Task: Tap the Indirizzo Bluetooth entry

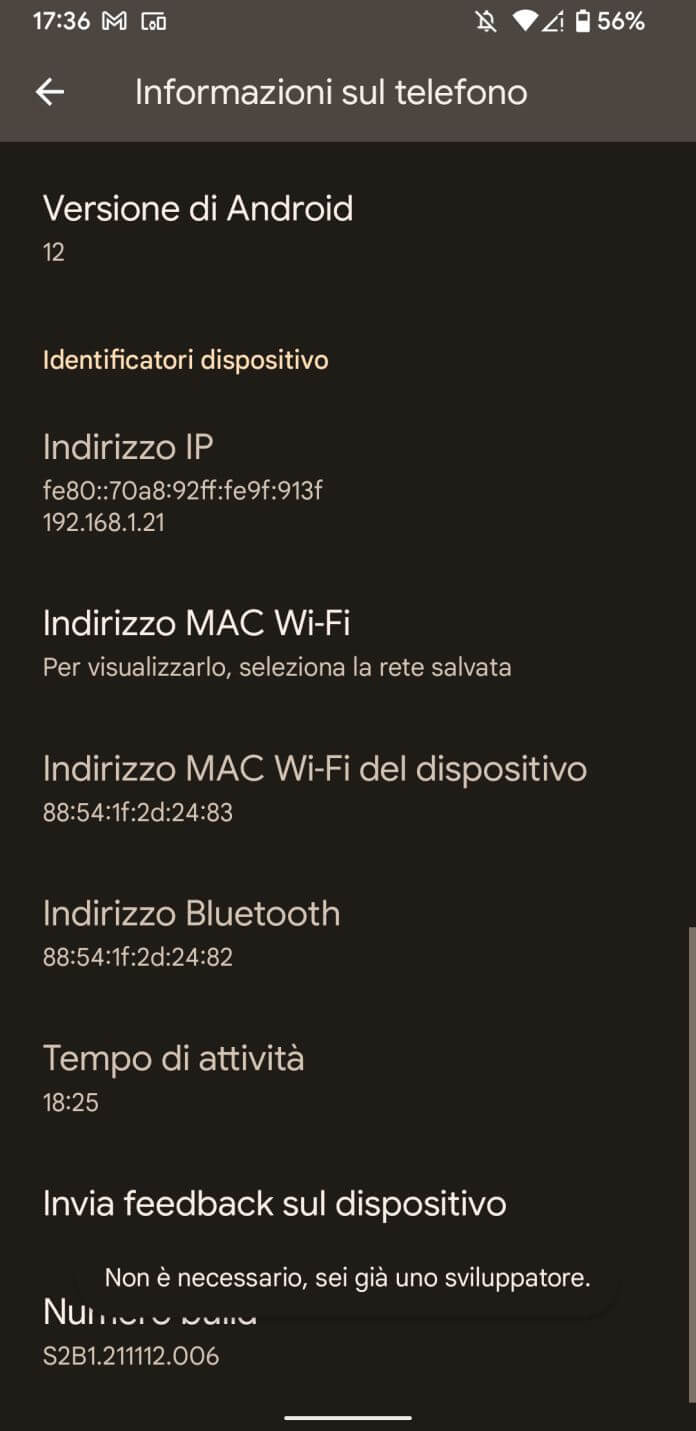Action: [x=348, y=932]
